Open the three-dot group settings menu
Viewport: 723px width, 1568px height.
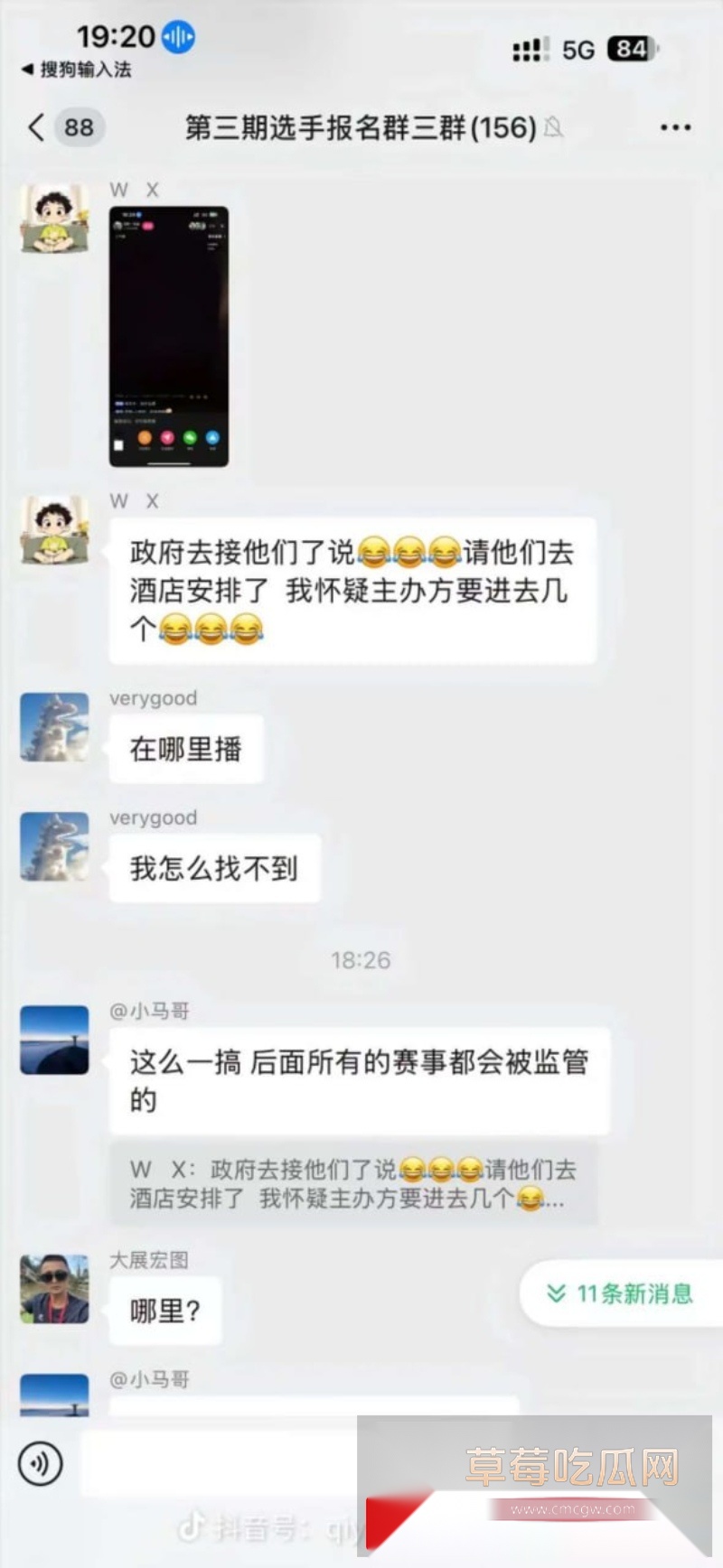click(674, 128)
